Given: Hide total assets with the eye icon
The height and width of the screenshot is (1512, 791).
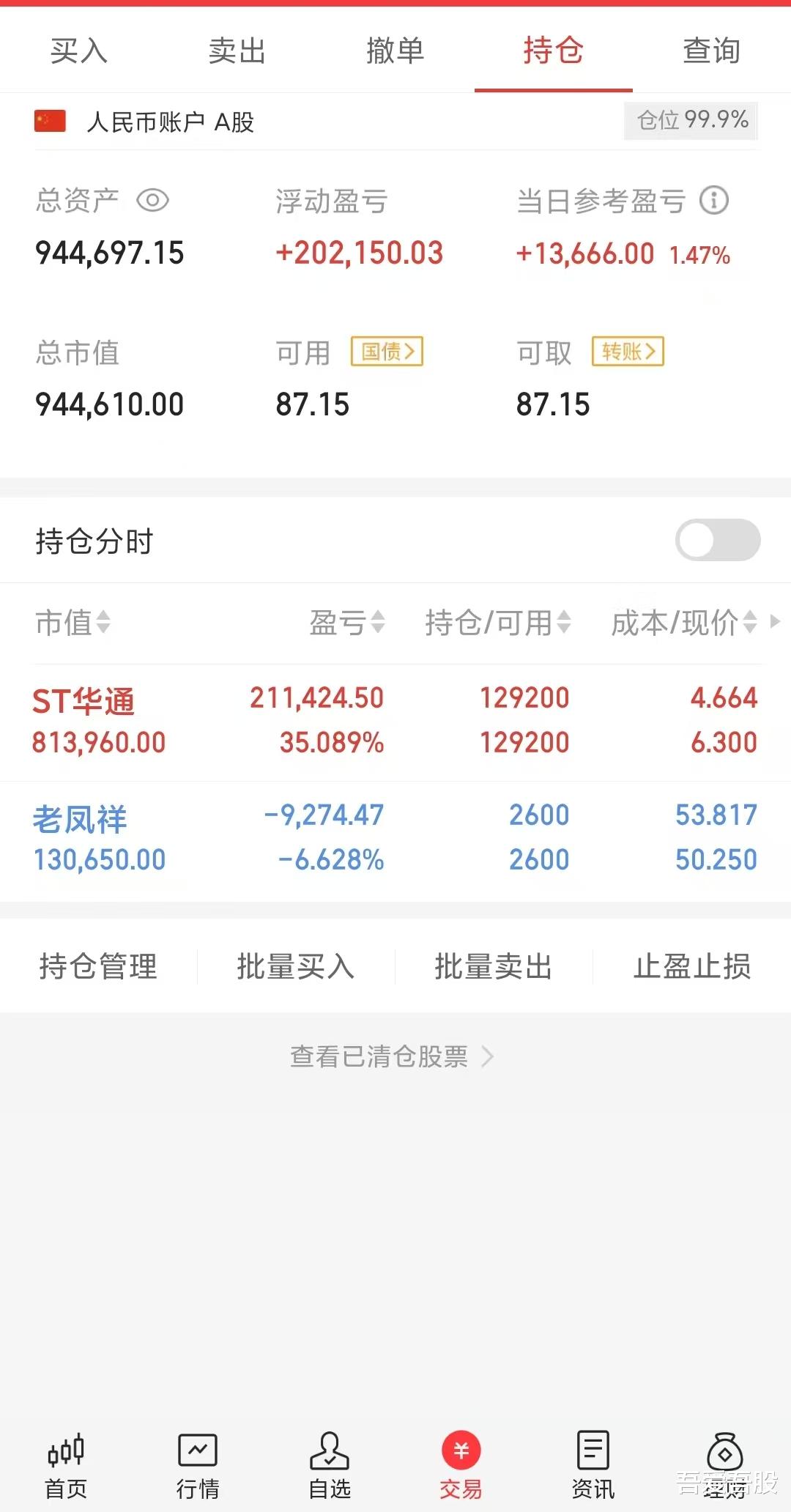Looking at the screenshot, I should tap(152, 200).
